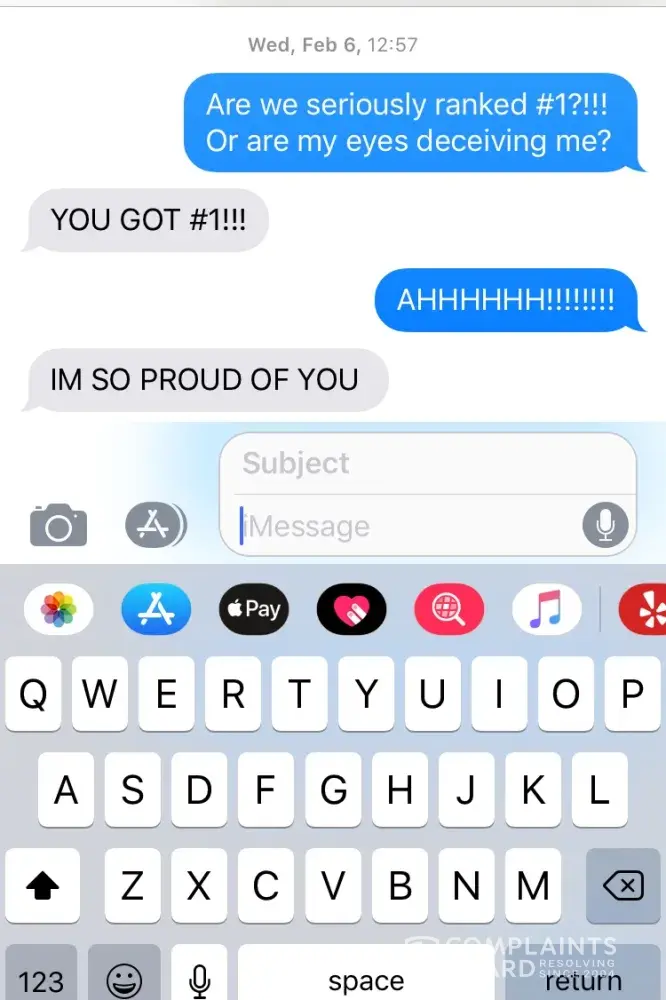Open Apple Pay in the app strip

[253, 609]
